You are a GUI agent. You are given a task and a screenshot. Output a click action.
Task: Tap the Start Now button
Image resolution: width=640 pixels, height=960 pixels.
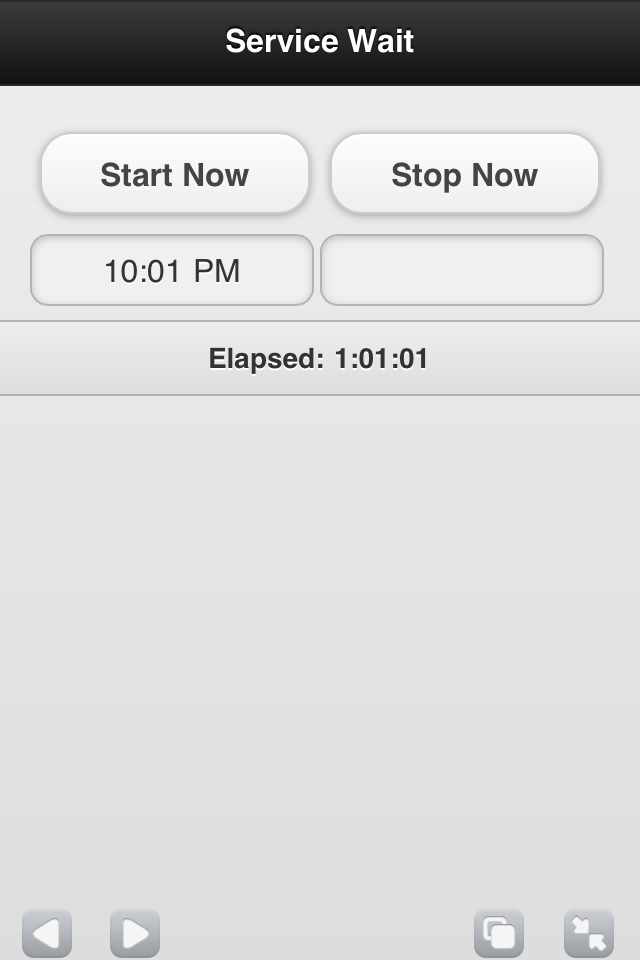[x=174, y=174]
